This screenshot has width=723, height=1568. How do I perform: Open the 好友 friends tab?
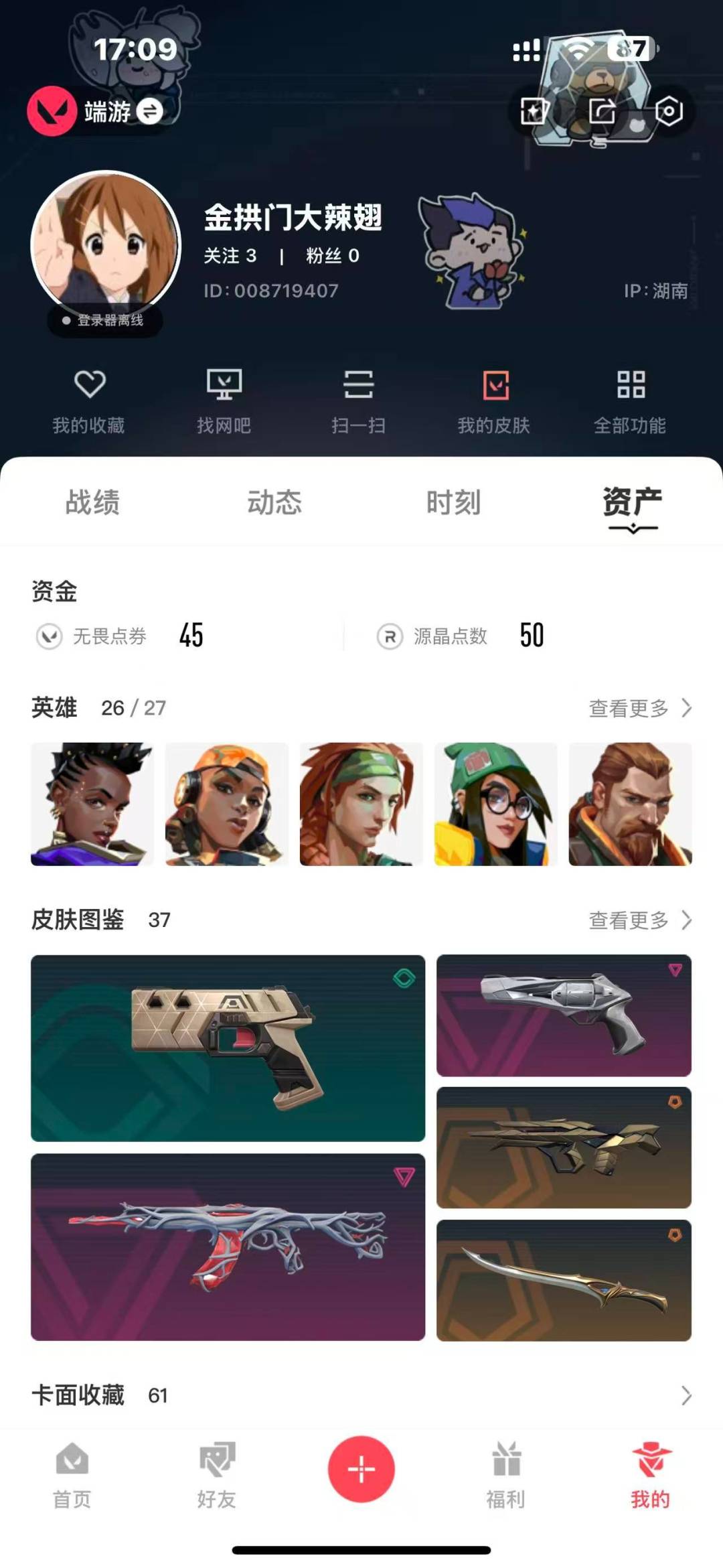click(x=217, y=1475)
